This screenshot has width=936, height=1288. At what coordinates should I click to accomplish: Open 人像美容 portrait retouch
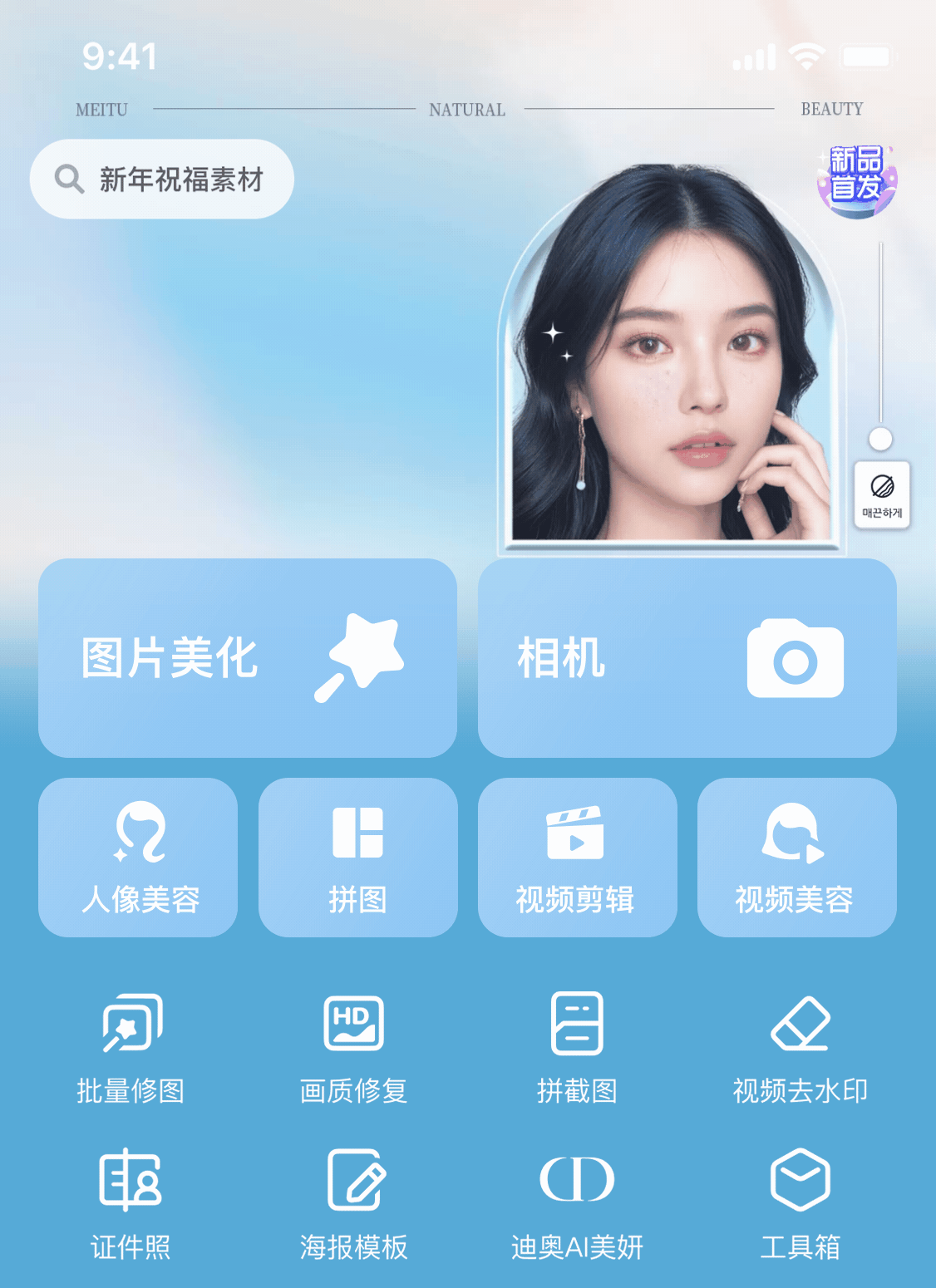pyautogui.click(x=138, y=857)
